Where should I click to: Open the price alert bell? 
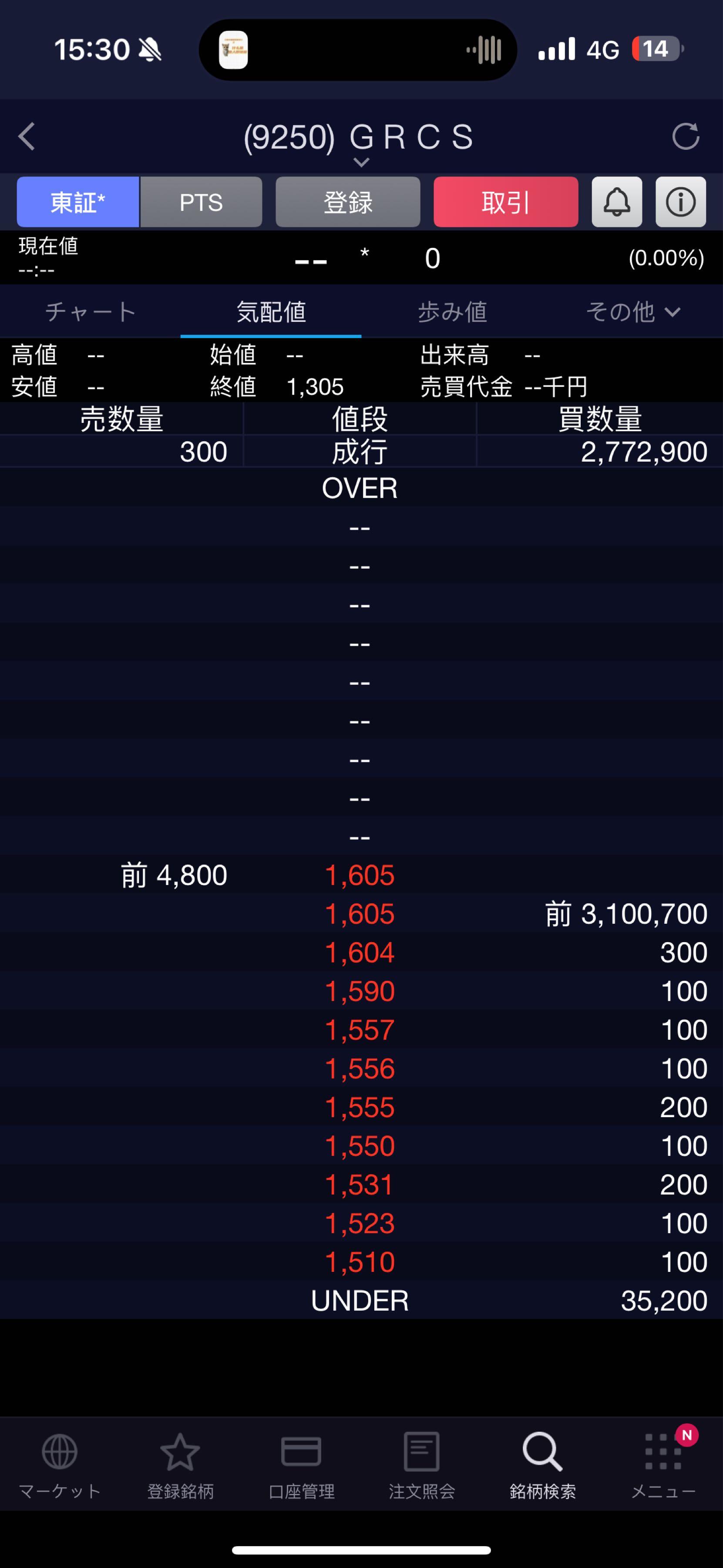(x=617, y=202)
